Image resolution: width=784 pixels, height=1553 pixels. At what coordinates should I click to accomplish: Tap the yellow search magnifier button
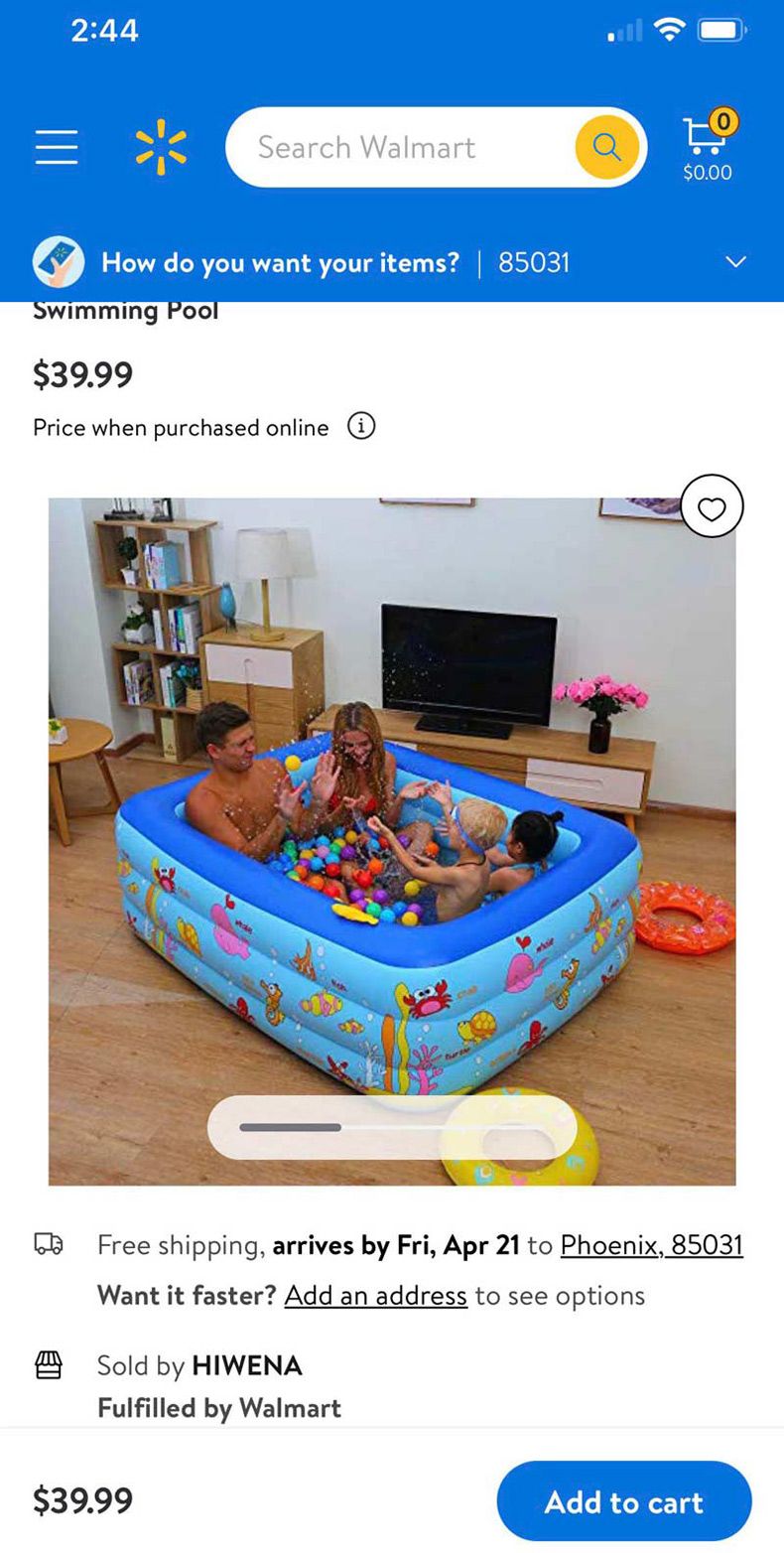[x=606, y=147]
